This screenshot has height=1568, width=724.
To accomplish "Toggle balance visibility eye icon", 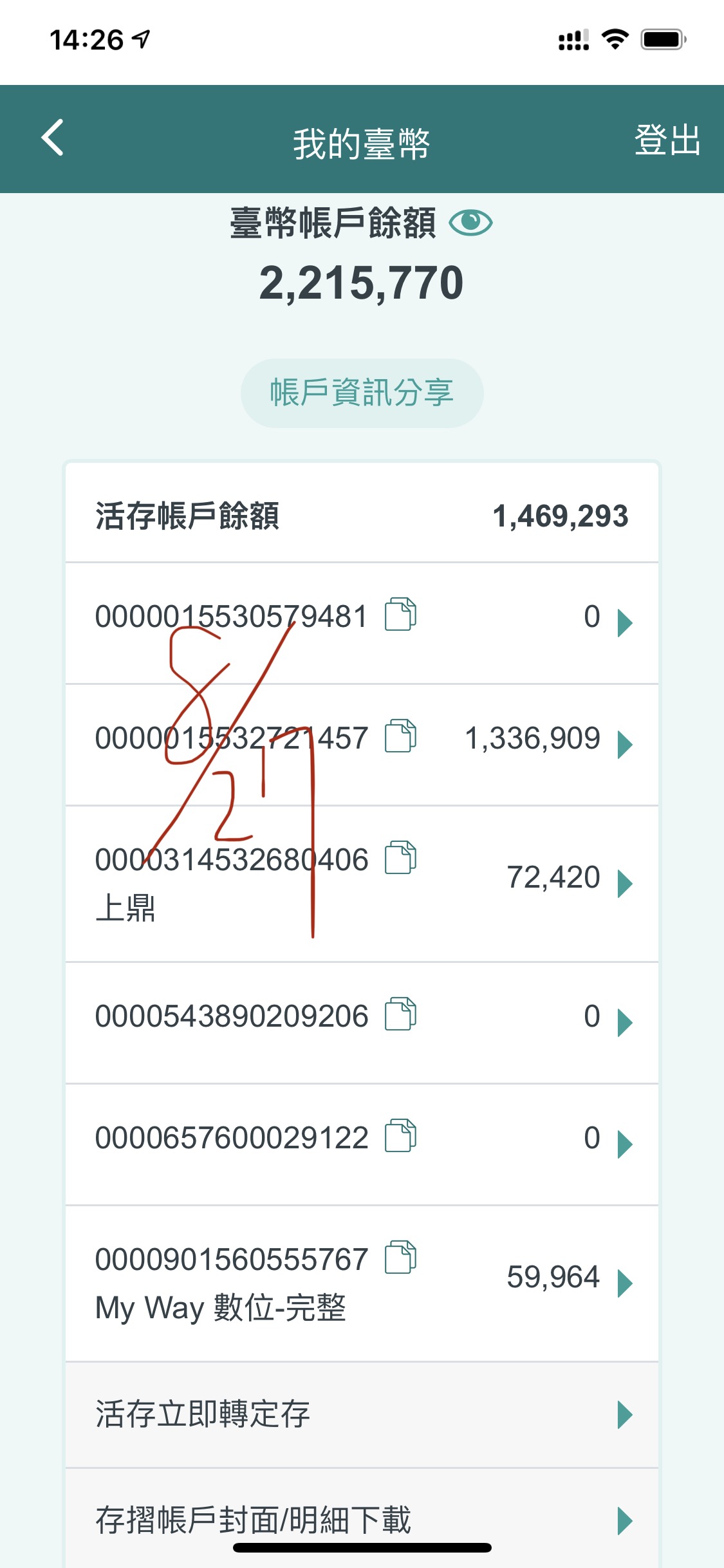I will [470, 223].
